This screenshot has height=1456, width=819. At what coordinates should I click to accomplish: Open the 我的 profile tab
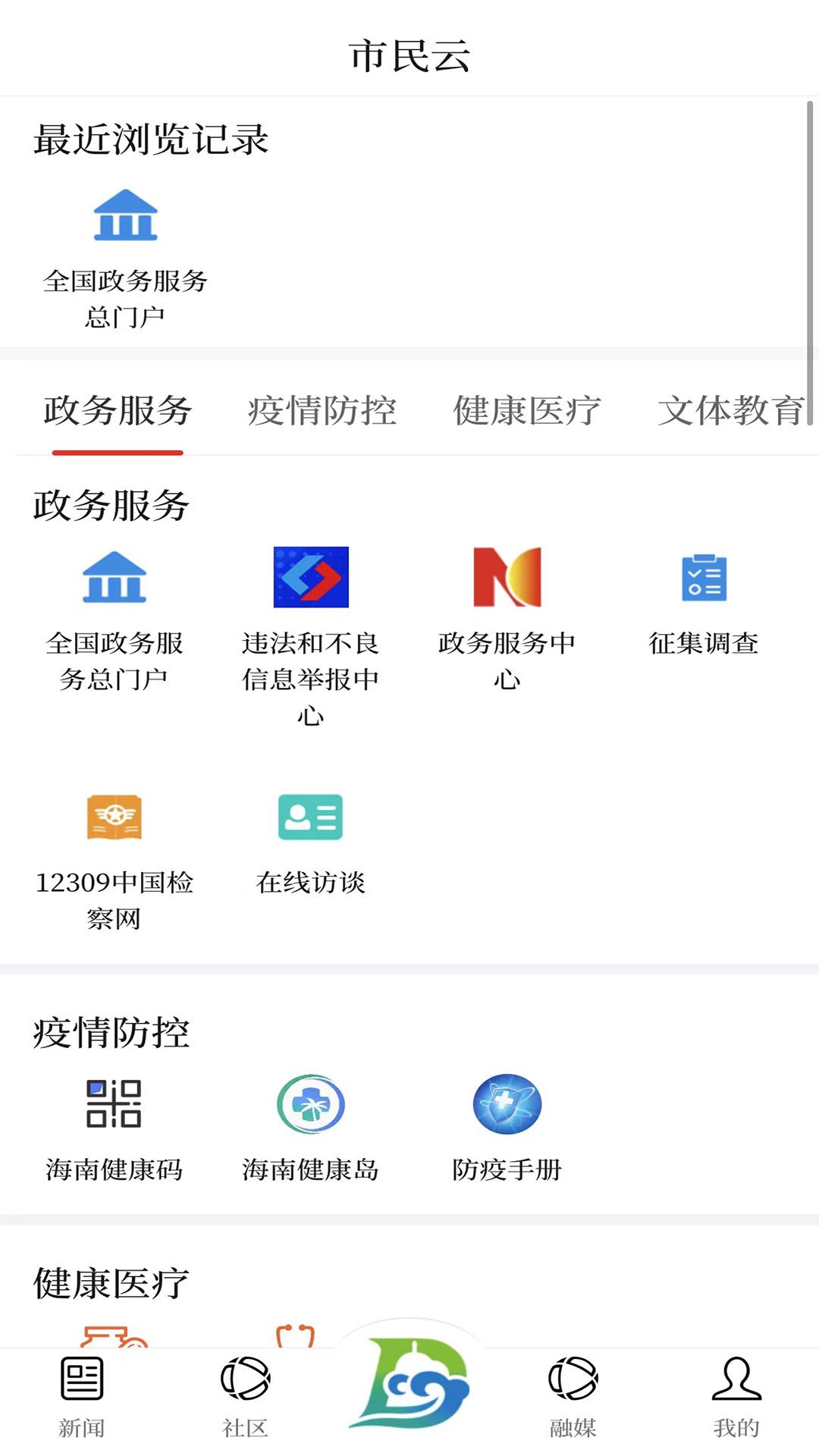pos(736,1397)
